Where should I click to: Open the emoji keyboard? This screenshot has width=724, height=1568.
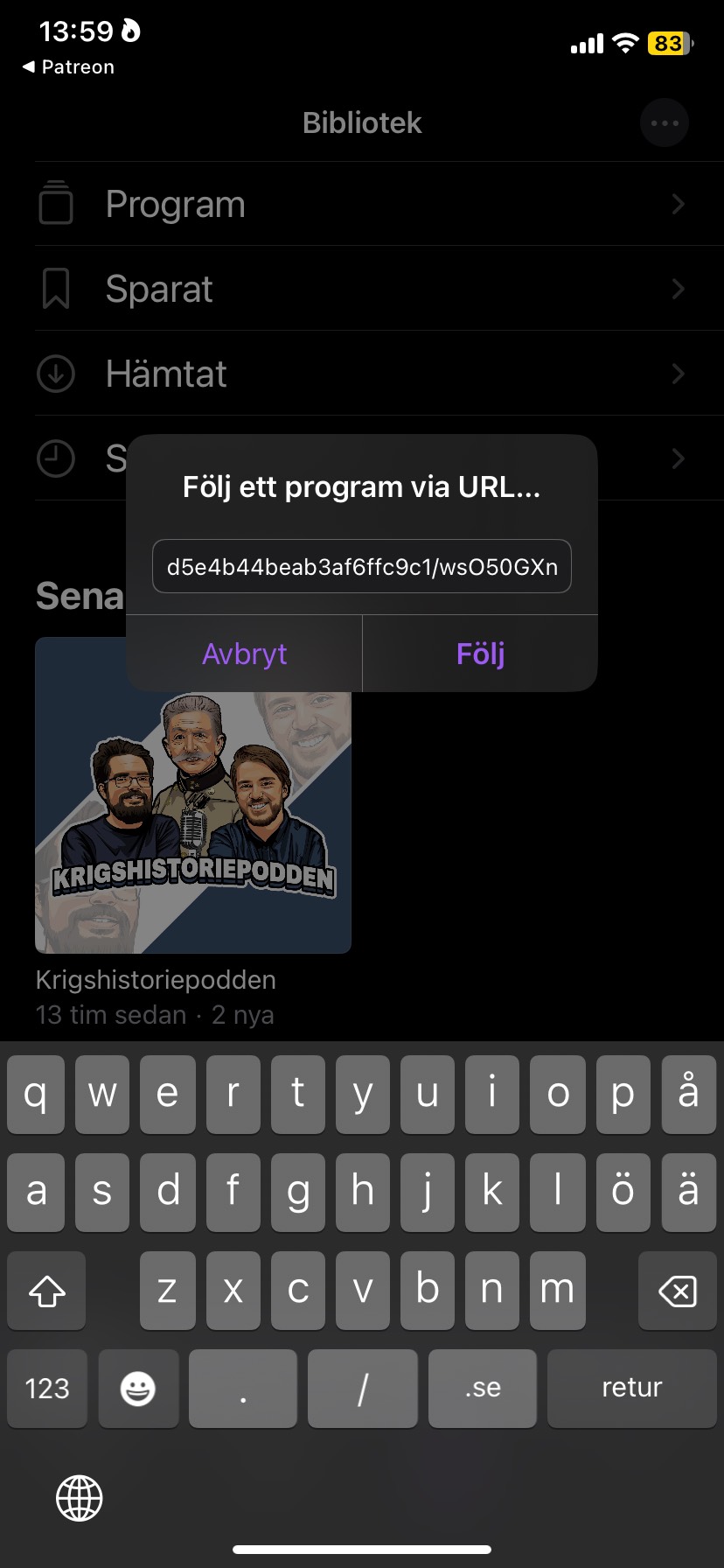point(138,1388)
